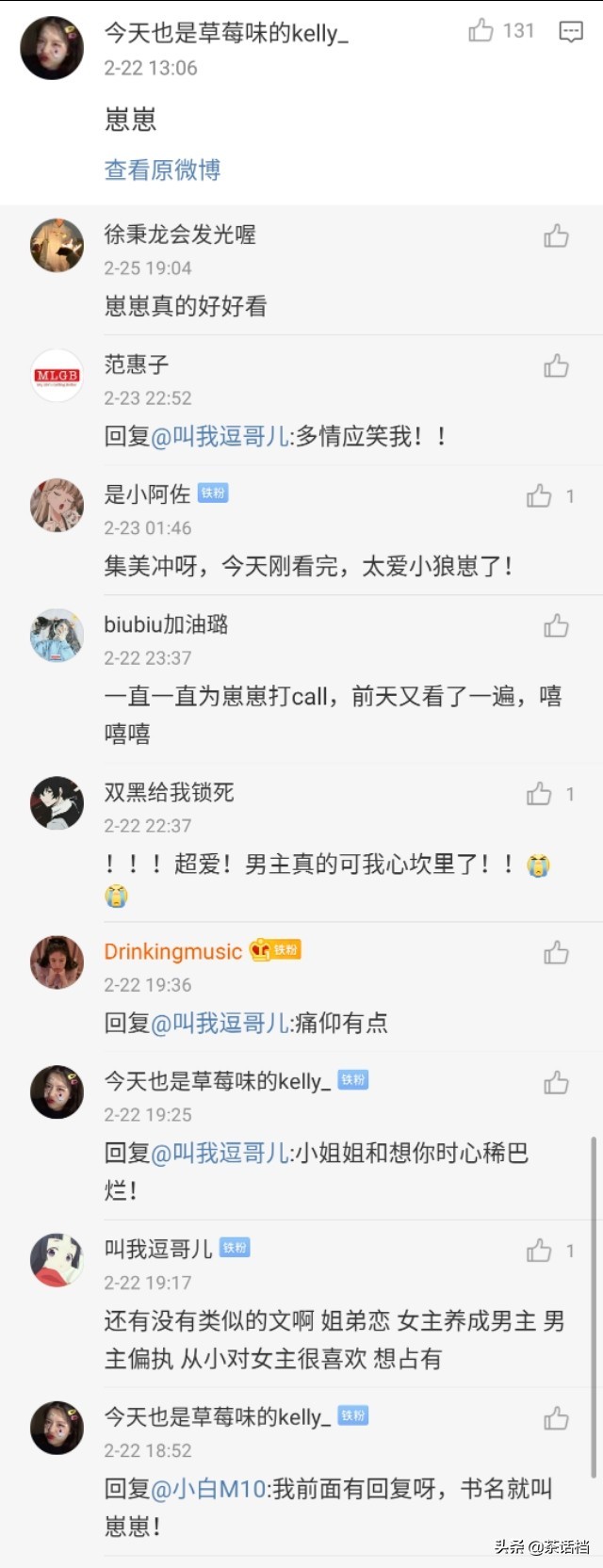This screenshot has height=1568, width=603.
Task: Like 双黑给我锁死's comment
Action: point(539,794)
